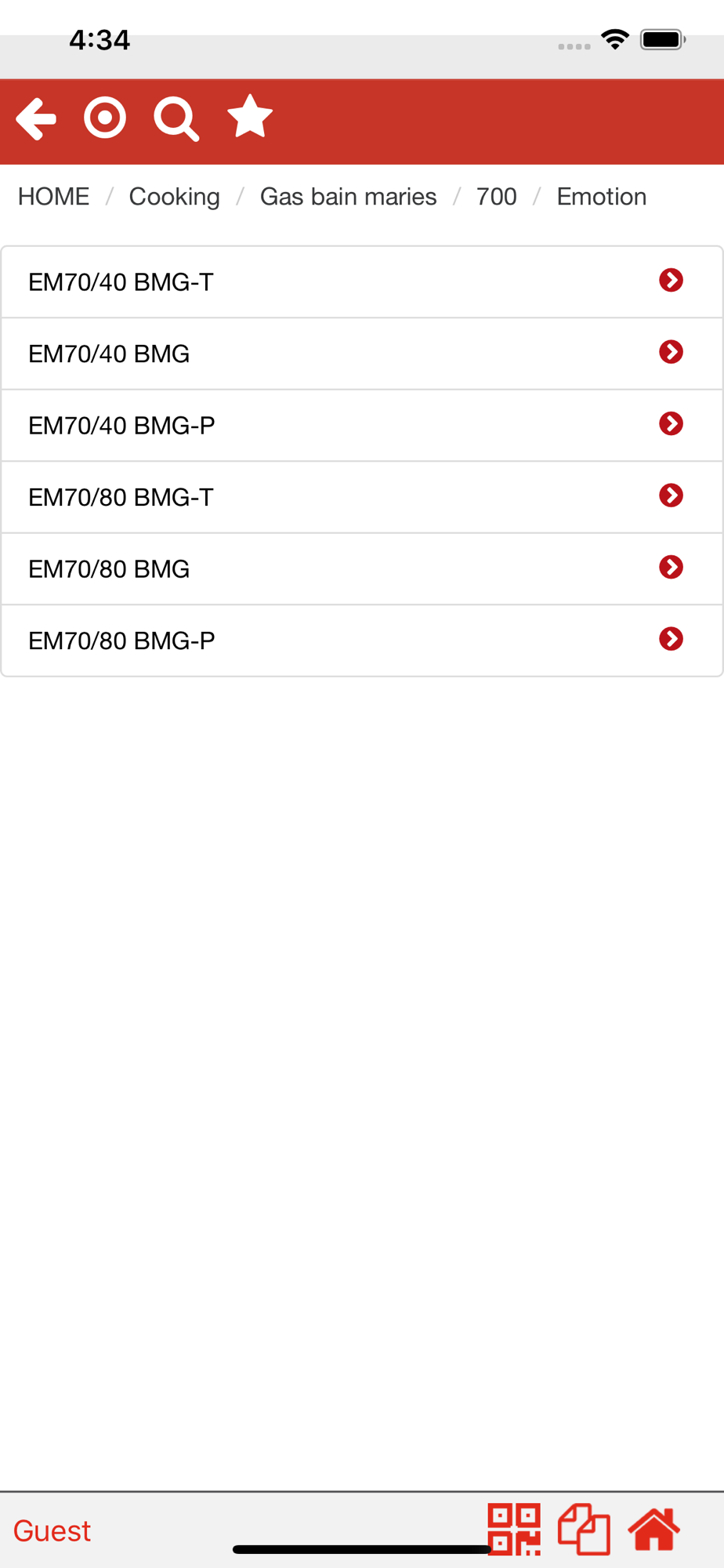The width and height of the screenshot is (724, 1568).
Task: Open EM70/40 BMG-P product
Action: (362, 426)
